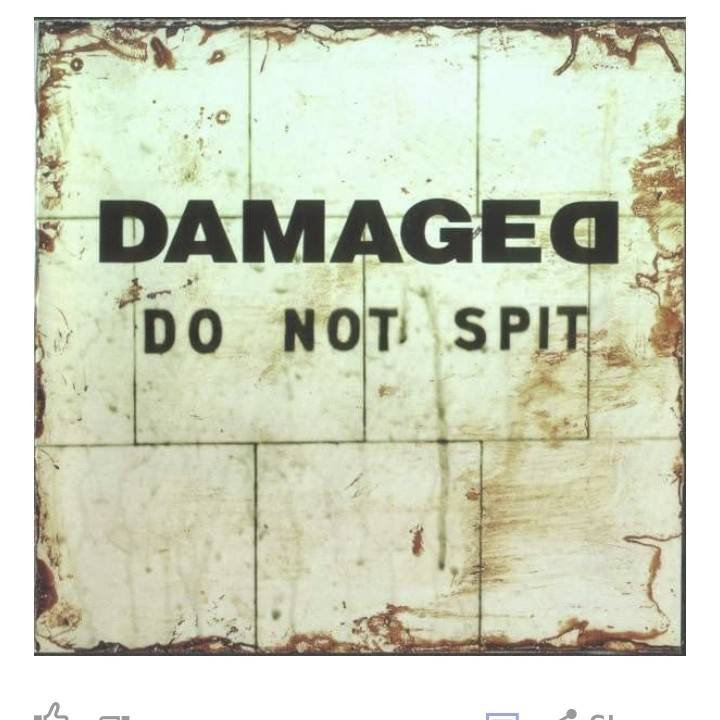Viewport: 720px width, 720px height.
Task: Like this Damaged album post
Action: [52, 712]
